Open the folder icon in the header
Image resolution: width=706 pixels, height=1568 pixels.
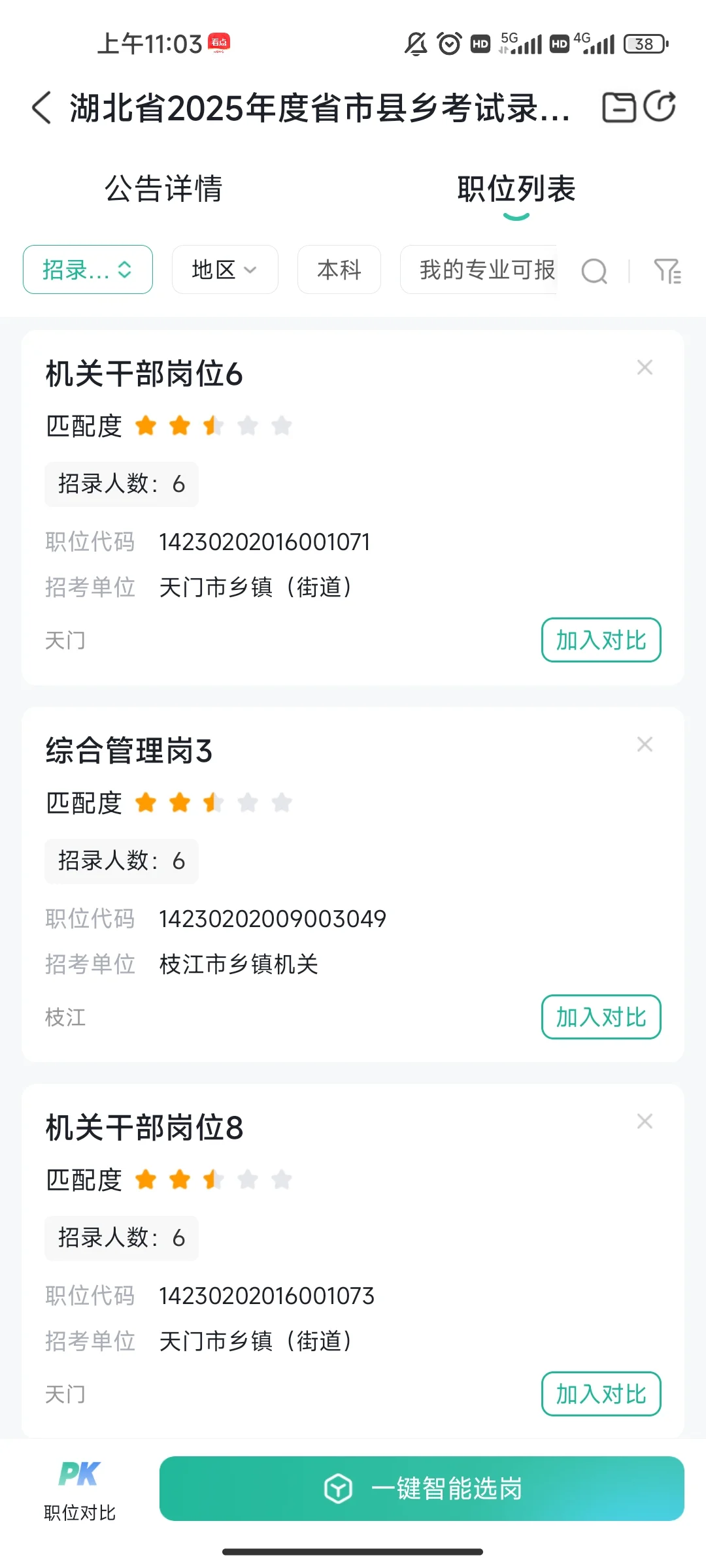(618, 108)
